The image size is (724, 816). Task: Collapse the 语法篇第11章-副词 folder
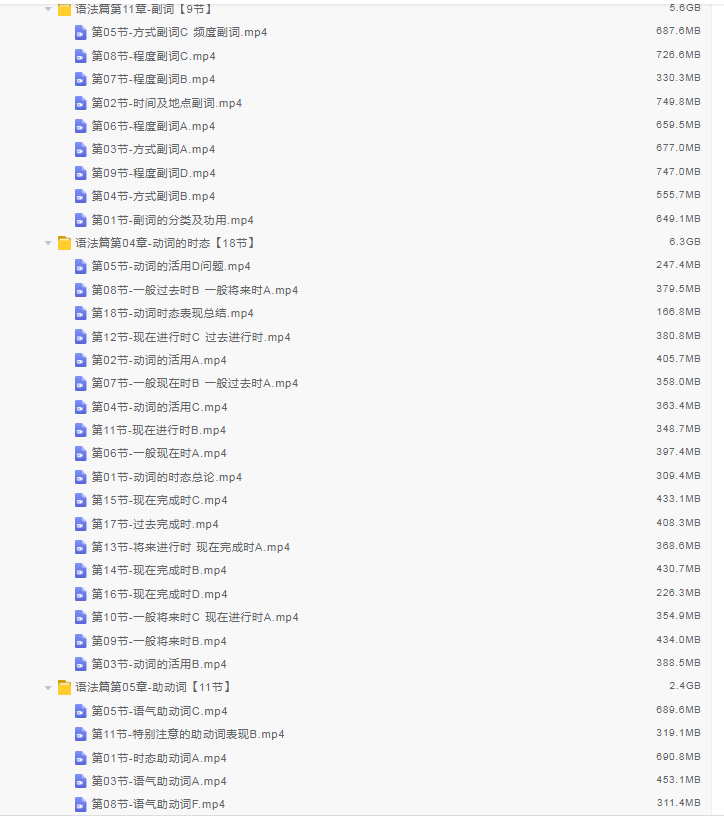pos(48,9)
